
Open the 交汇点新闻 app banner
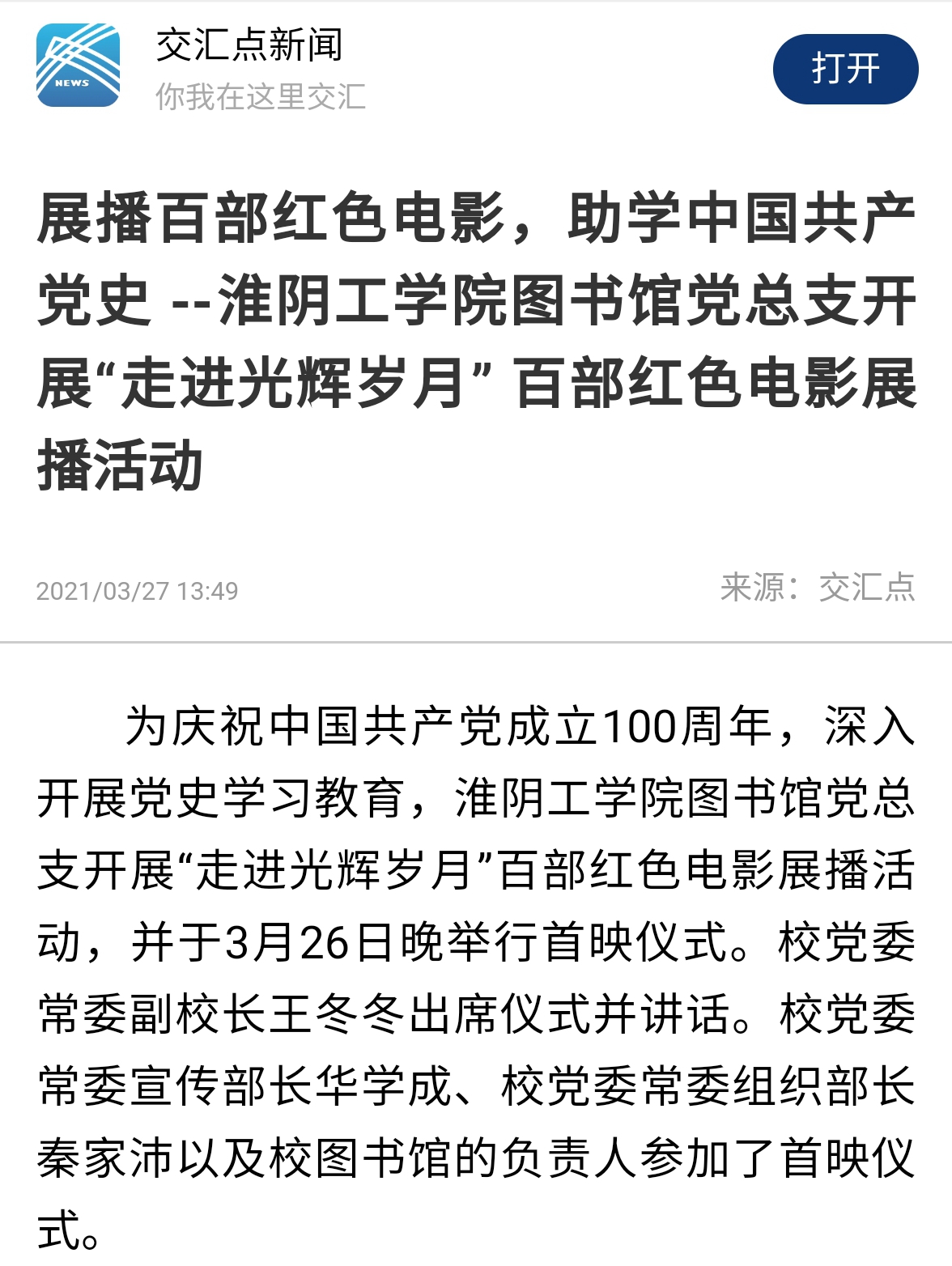[x=249, y=46]
